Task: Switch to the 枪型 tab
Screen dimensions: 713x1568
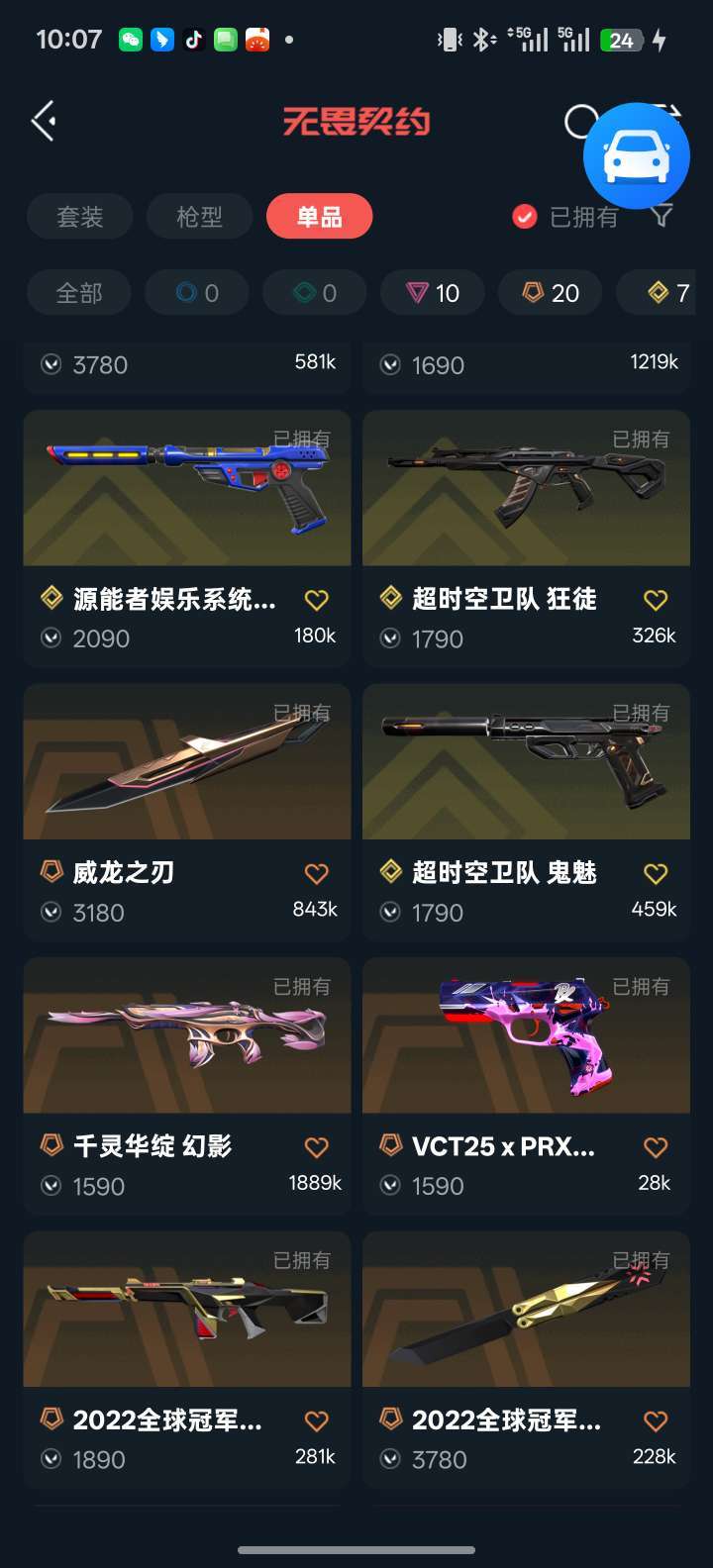Action: (x=199, y=217)
